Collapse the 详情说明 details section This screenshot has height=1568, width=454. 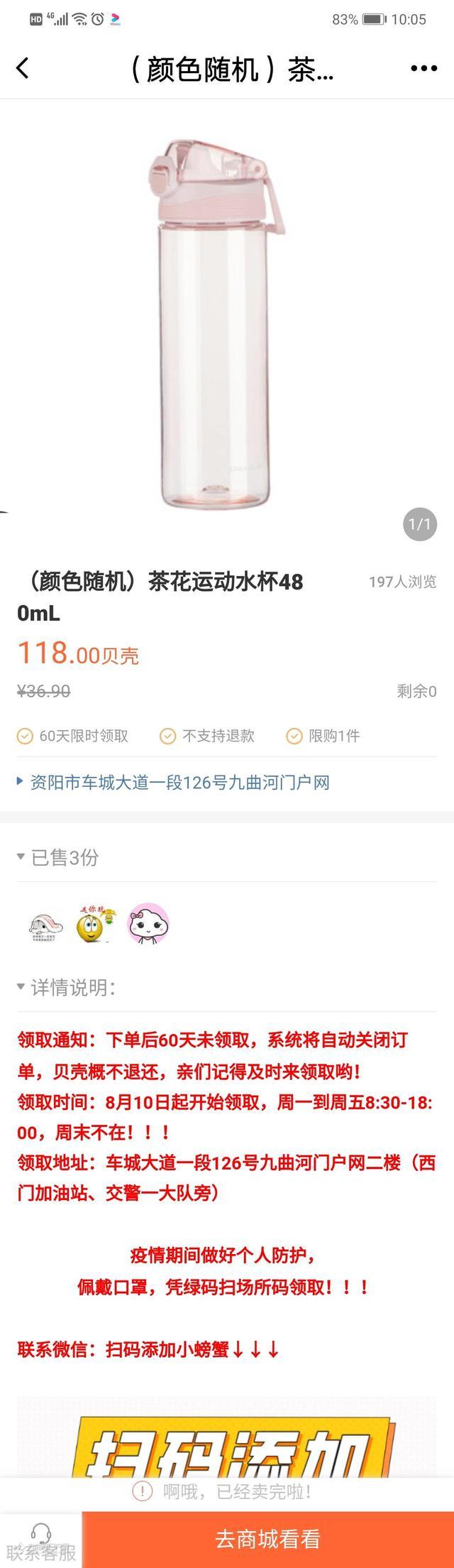pos(67,987)
